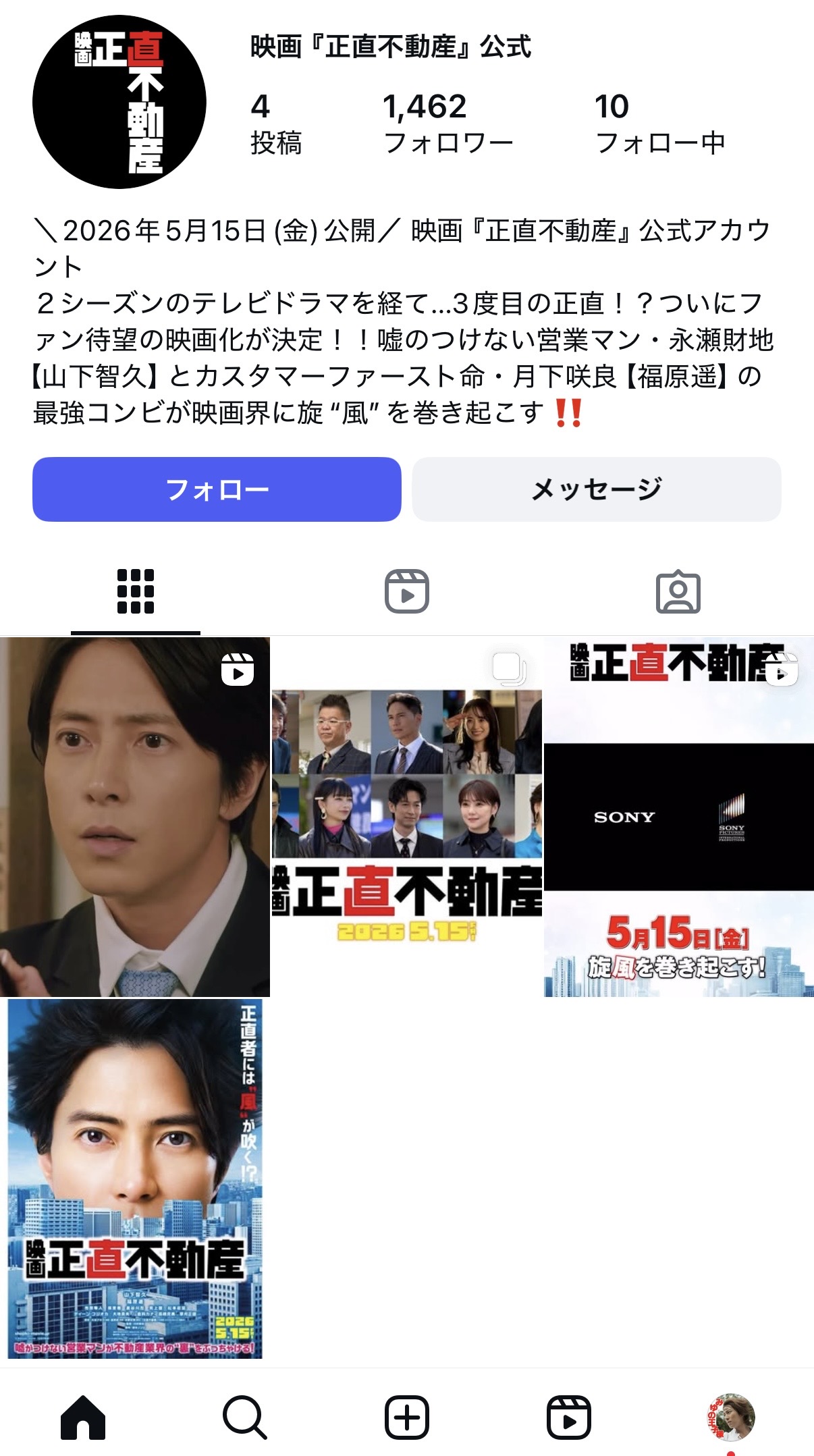Create a new post with the plus icon
This screenshot has width=814, height=1456.
pyautogui.click(x=407, y=1417)
